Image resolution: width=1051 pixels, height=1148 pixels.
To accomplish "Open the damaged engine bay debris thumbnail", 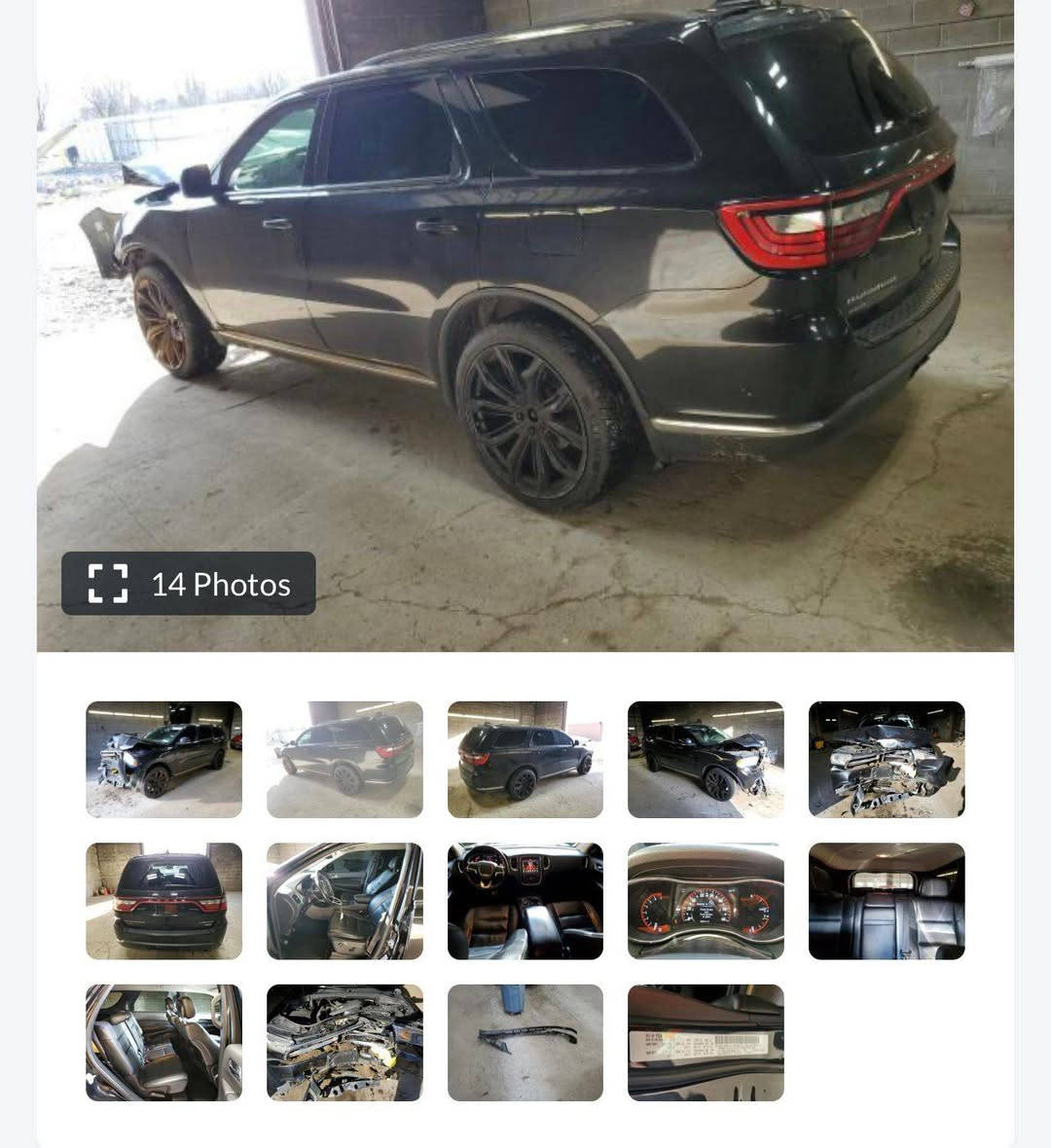I will coord(344,1043).
